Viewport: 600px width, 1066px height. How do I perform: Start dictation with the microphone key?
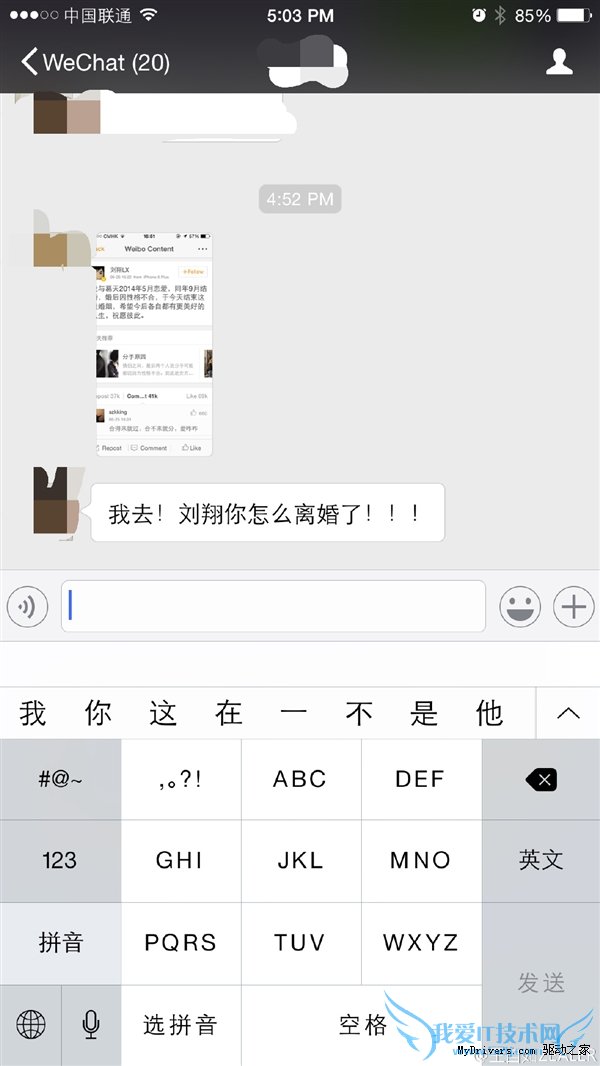pos(91,1024)
